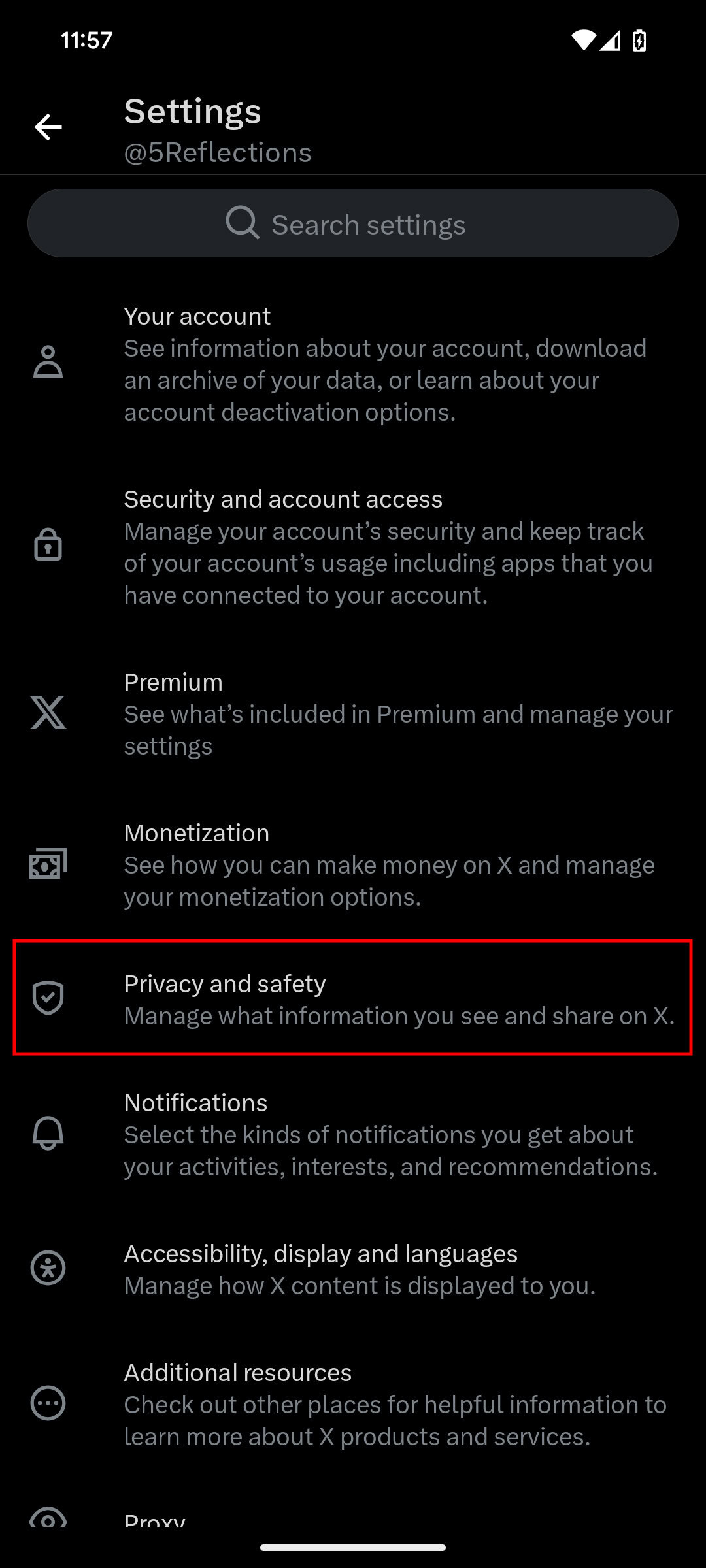
Task: Go back using the arrow icon
Action: click(48, 127)
